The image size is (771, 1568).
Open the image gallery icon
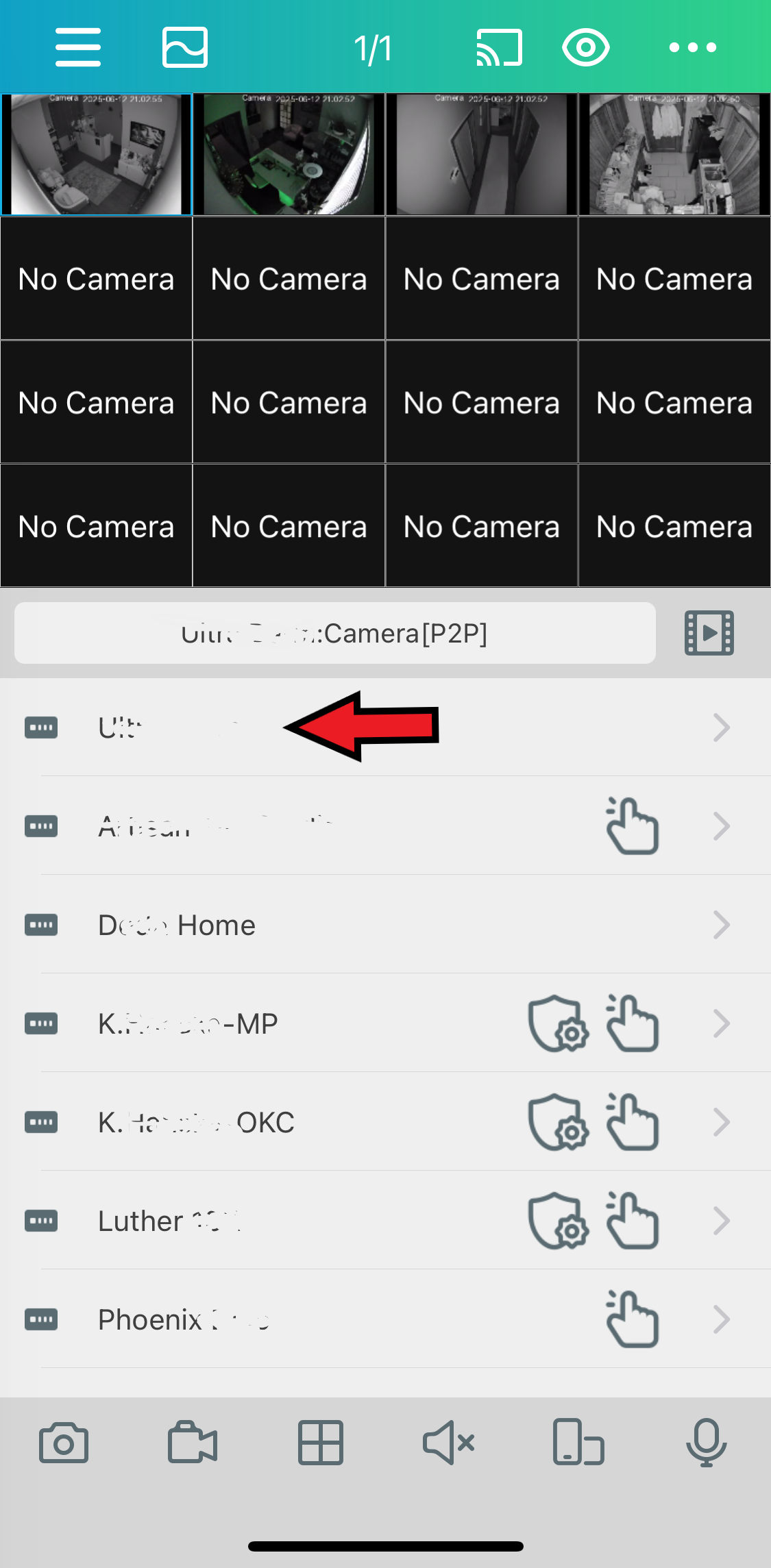[x=185, y=47]
